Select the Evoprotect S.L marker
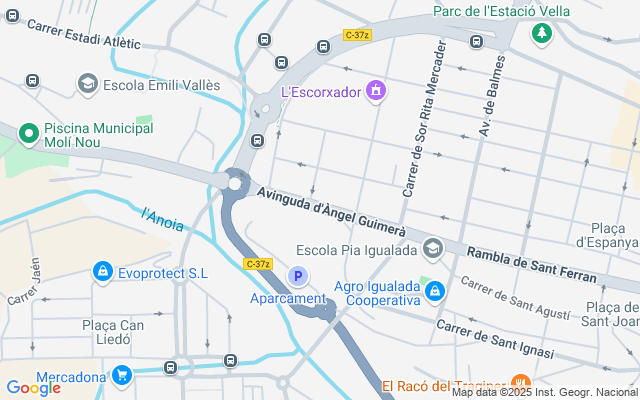 tap(102, 272)
